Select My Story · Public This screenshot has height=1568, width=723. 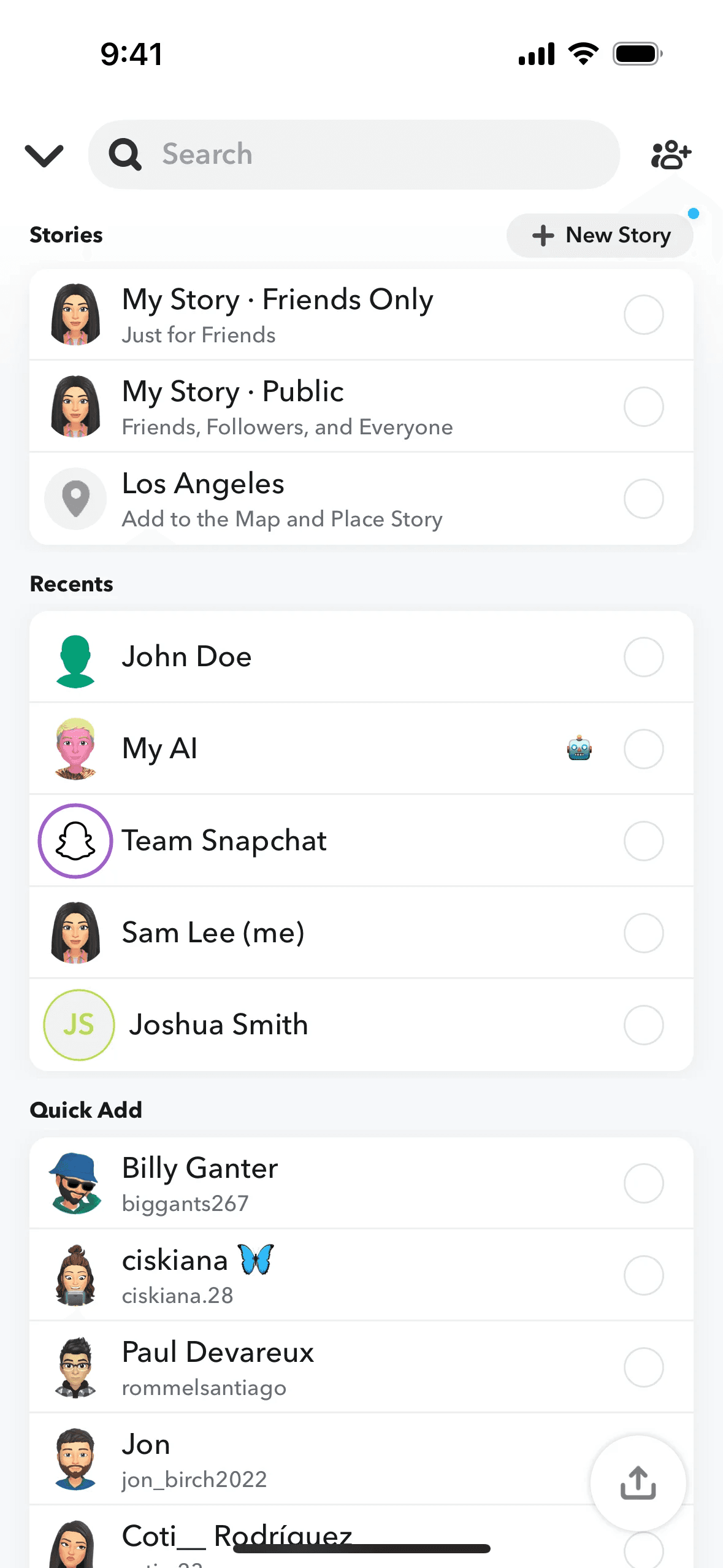(x=643, y=407)
